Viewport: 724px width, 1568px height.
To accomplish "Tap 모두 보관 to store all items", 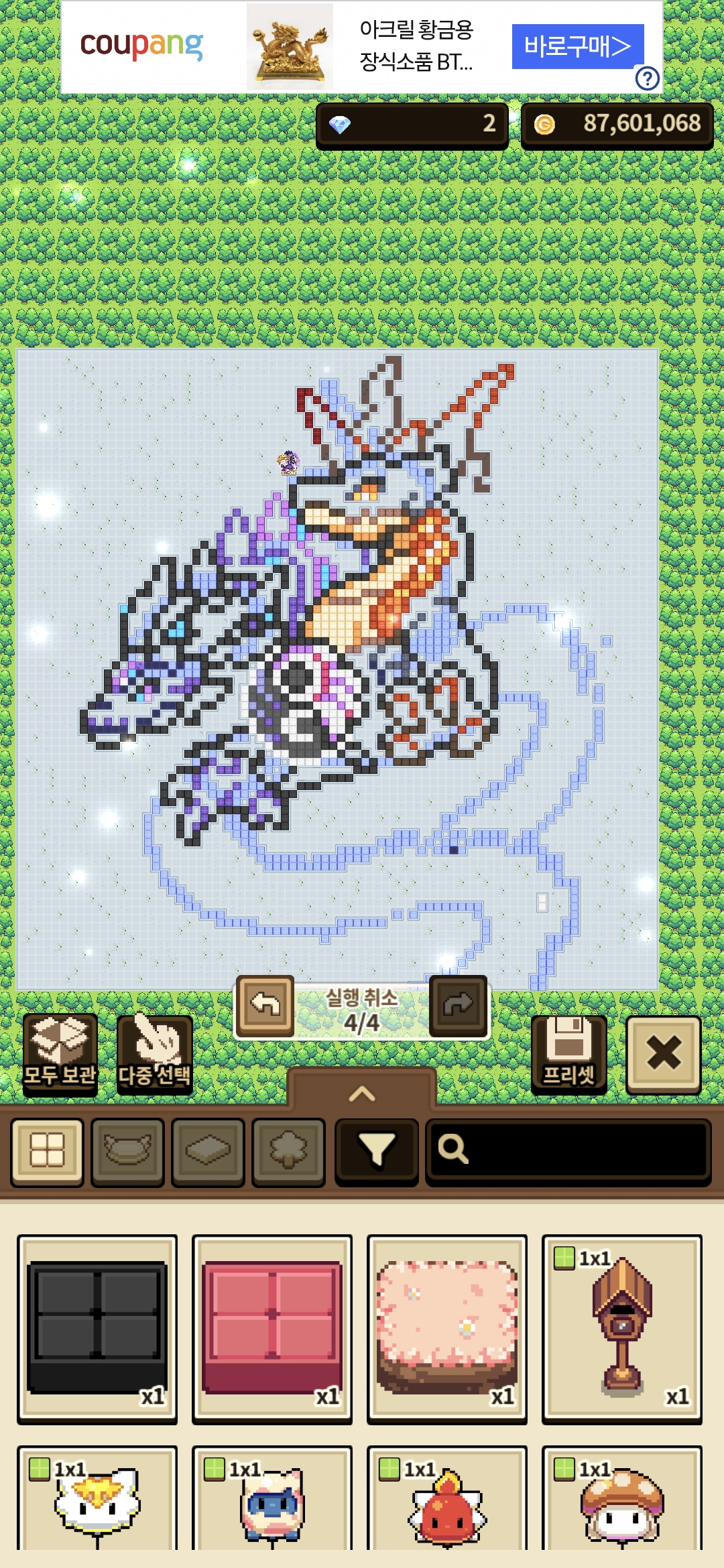I will 60,1054.
